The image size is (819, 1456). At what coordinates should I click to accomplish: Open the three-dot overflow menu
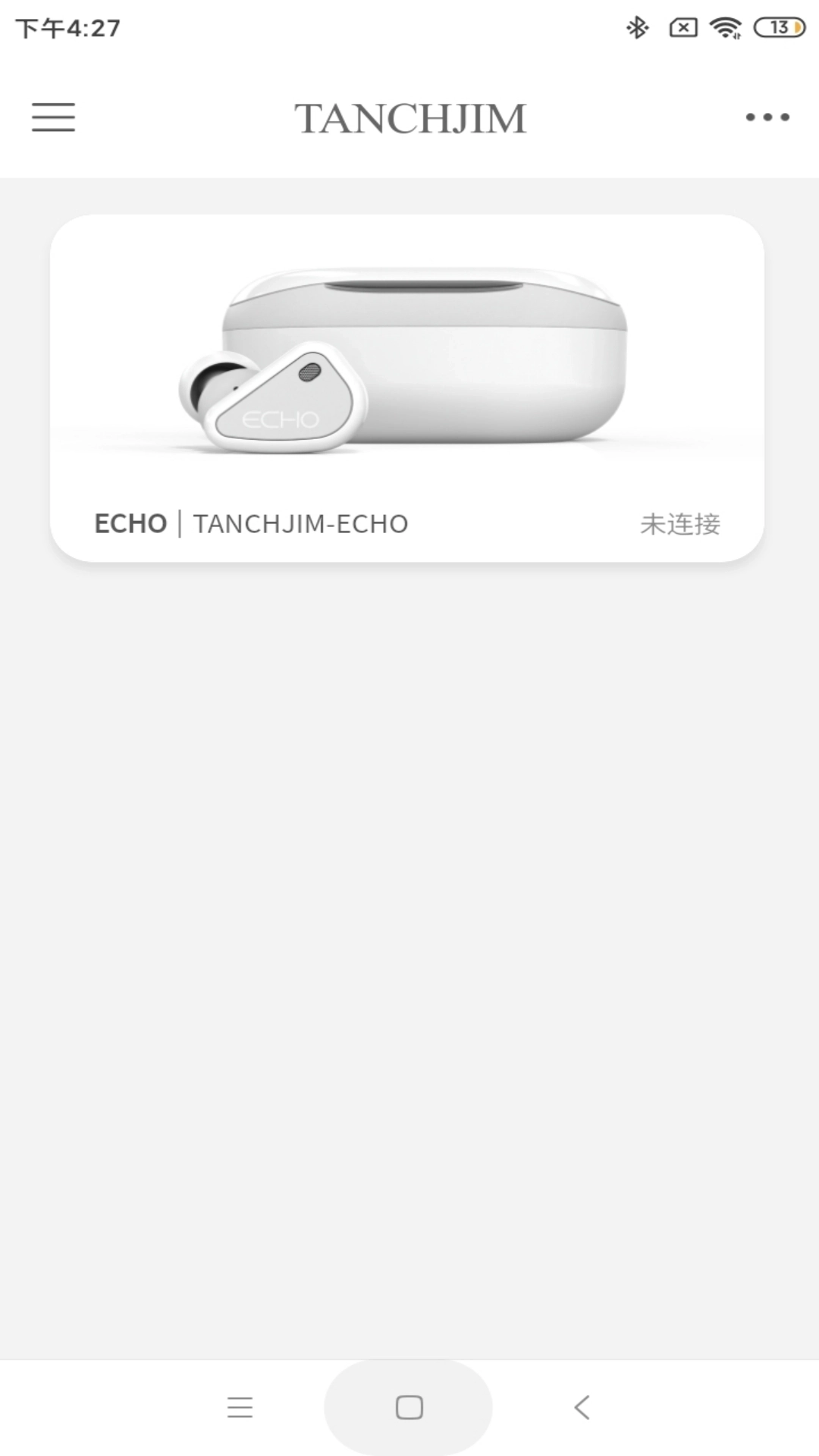pos(767,118)
